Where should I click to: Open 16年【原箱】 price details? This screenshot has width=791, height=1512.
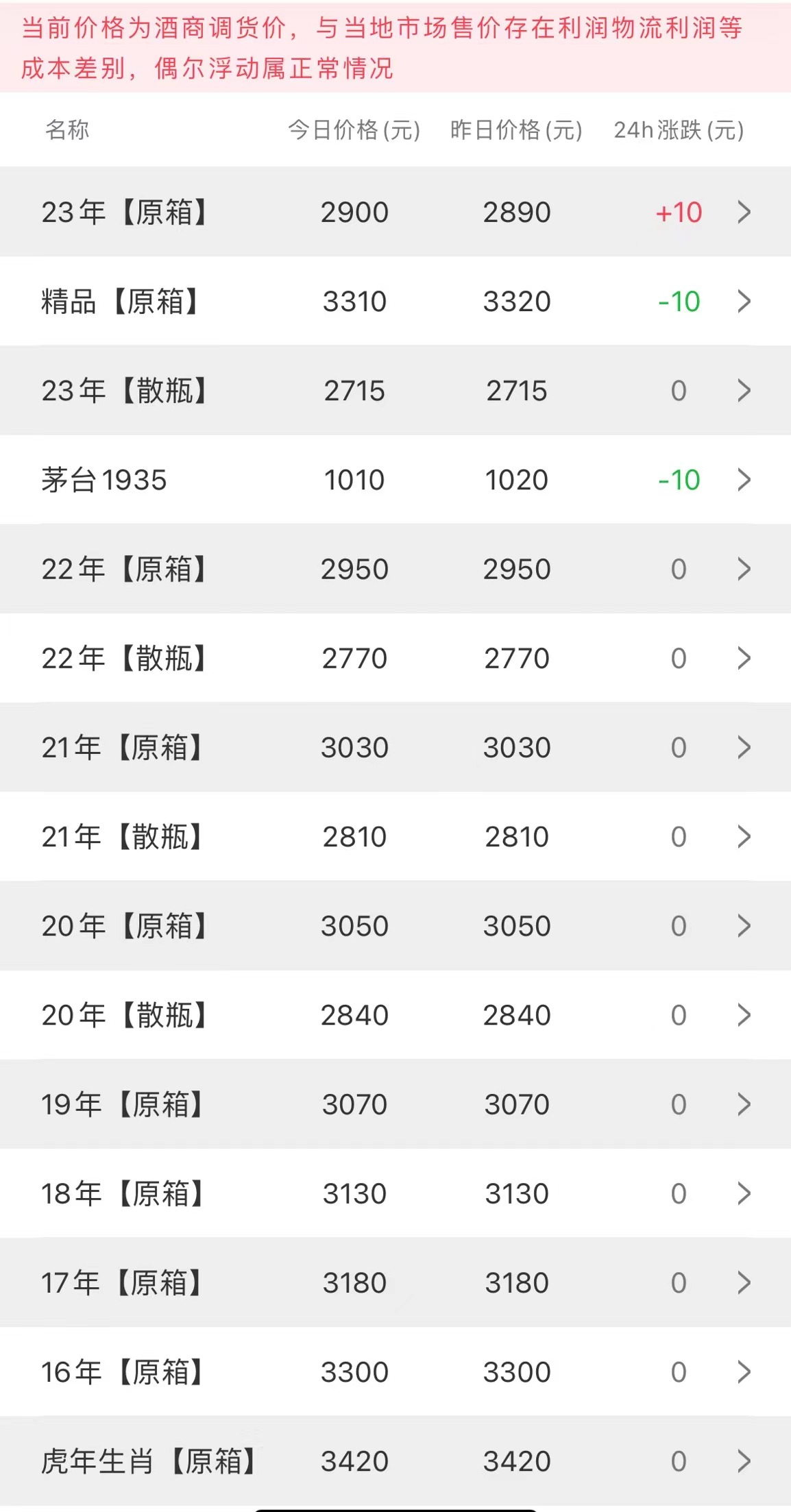click(x=395, y=1371)
